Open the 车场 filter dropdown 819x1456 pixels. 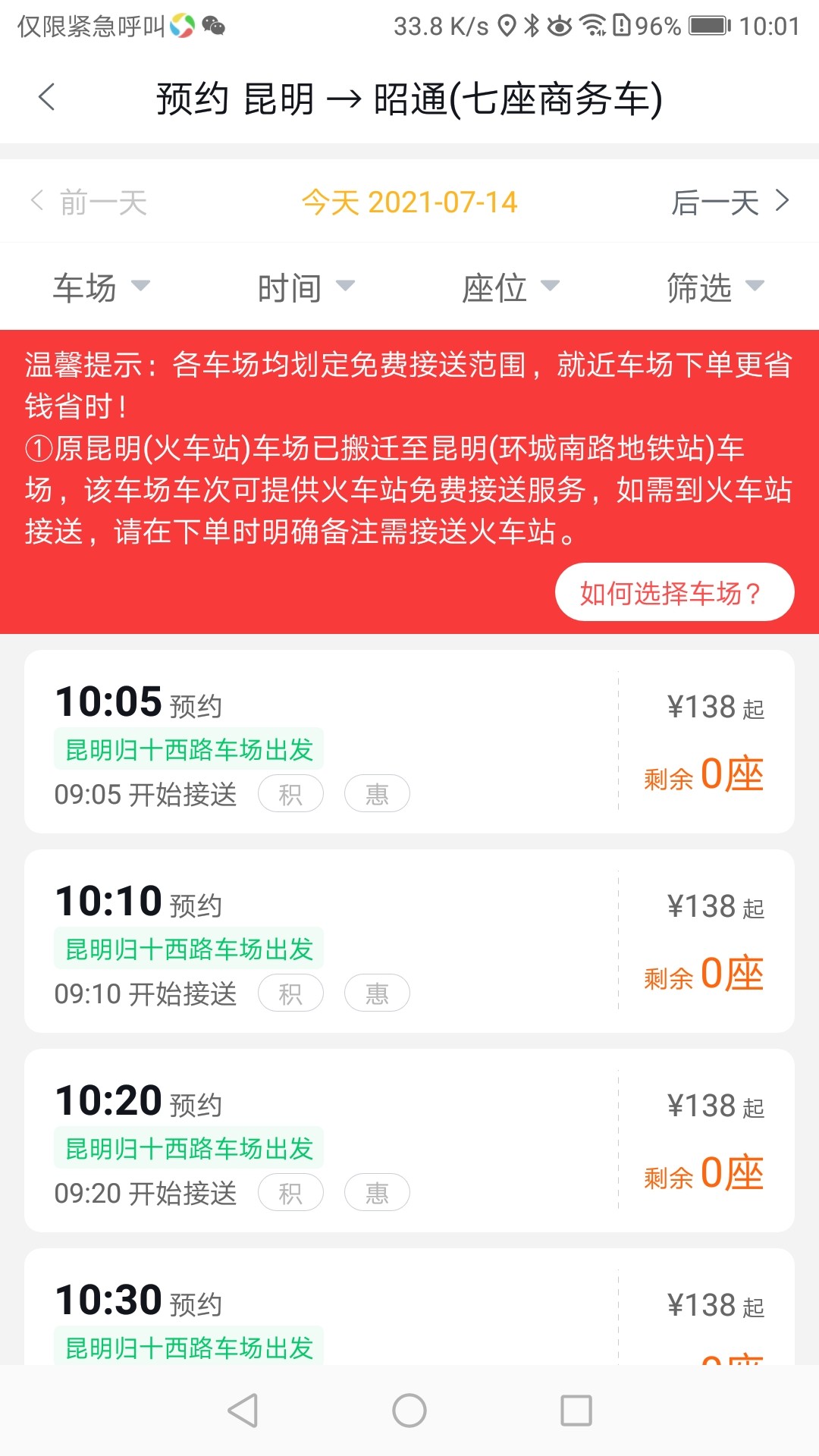[100, 287]
